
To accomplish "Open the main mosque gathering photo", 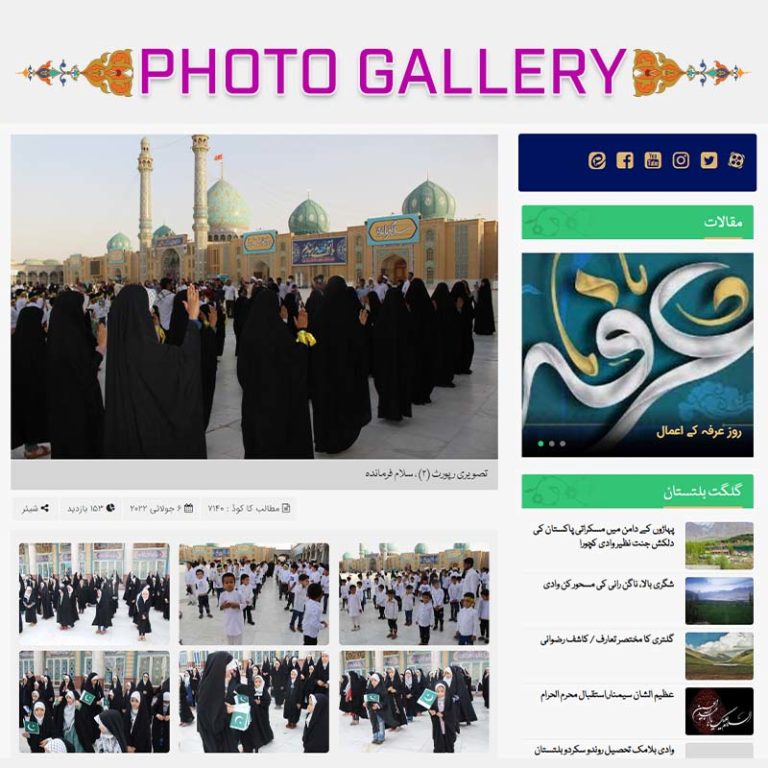I will coord(254,297).
